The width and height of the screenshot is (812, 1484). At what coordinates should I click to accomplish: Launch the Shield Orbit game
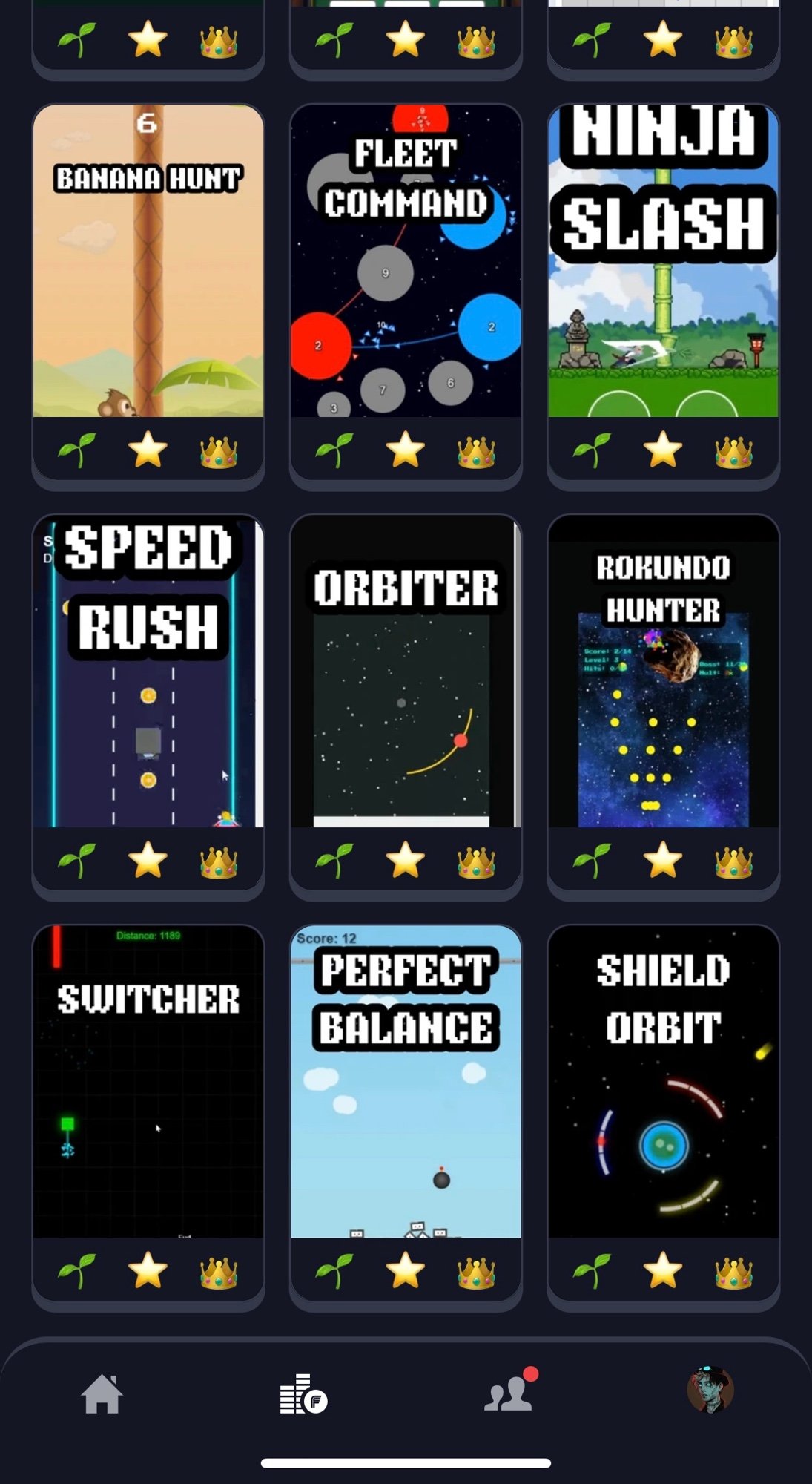point(663,1082)
